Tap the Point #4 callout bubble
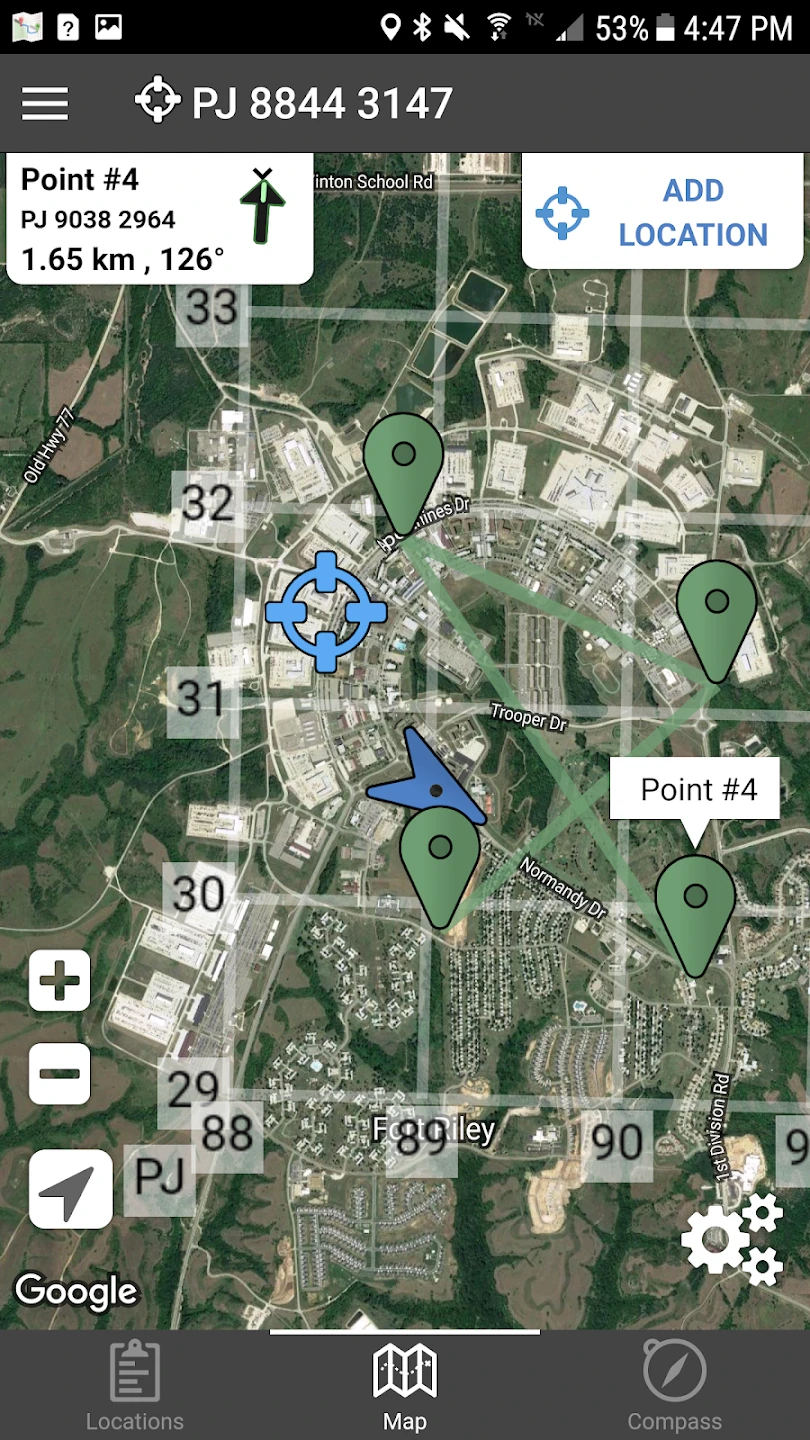This screenshot has width=810, height=1440. click(x=698, y=790)
